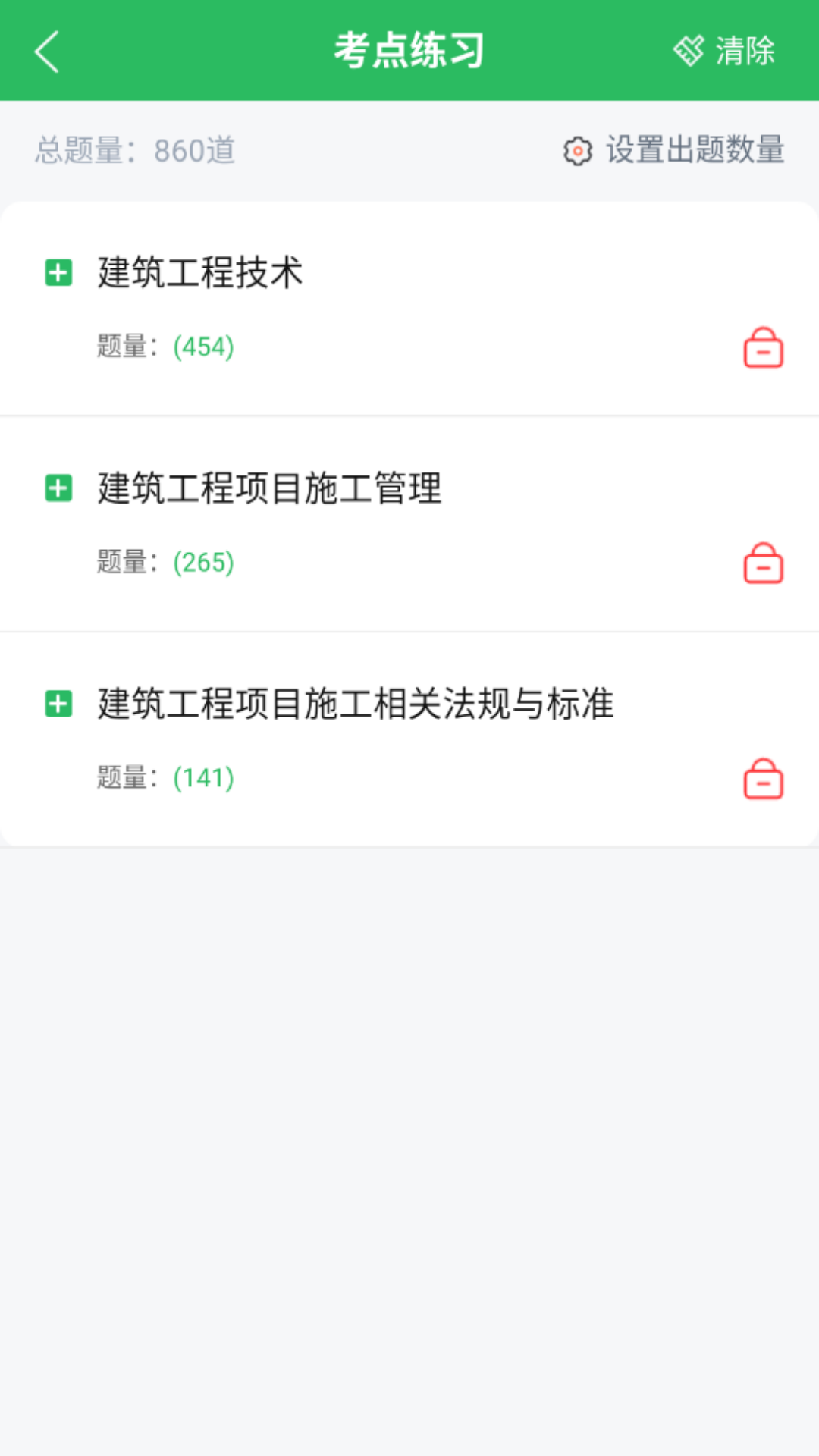Tap the question count (454) text
The width and height of the screenshot is (819, 1456).
point(202,347)
